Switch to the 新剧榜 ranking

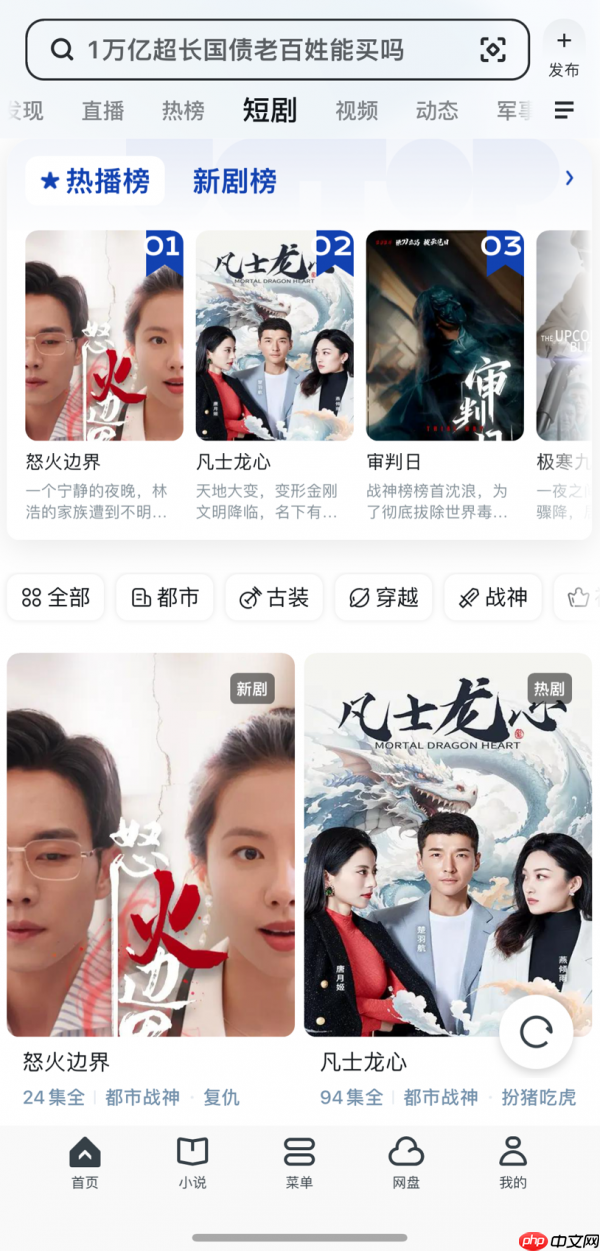pyautogui.click(x=234, y=181)
